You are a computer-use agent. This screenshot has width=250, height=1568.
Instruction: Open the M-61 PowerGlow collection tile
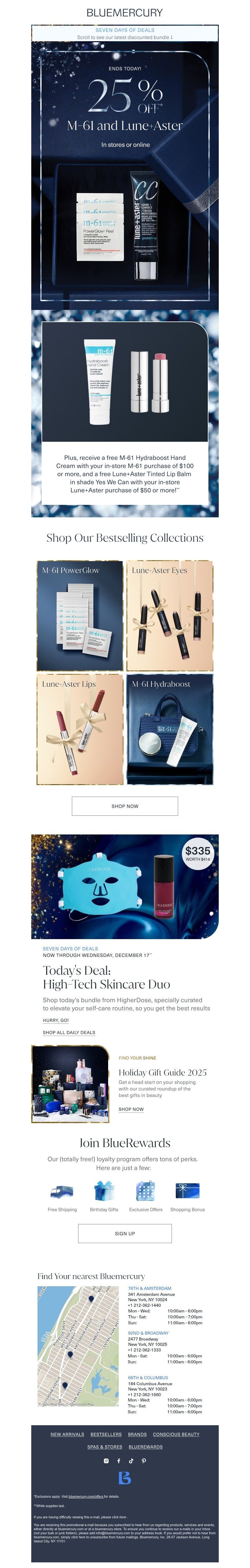pyautogui.click(x=80, y=615)
